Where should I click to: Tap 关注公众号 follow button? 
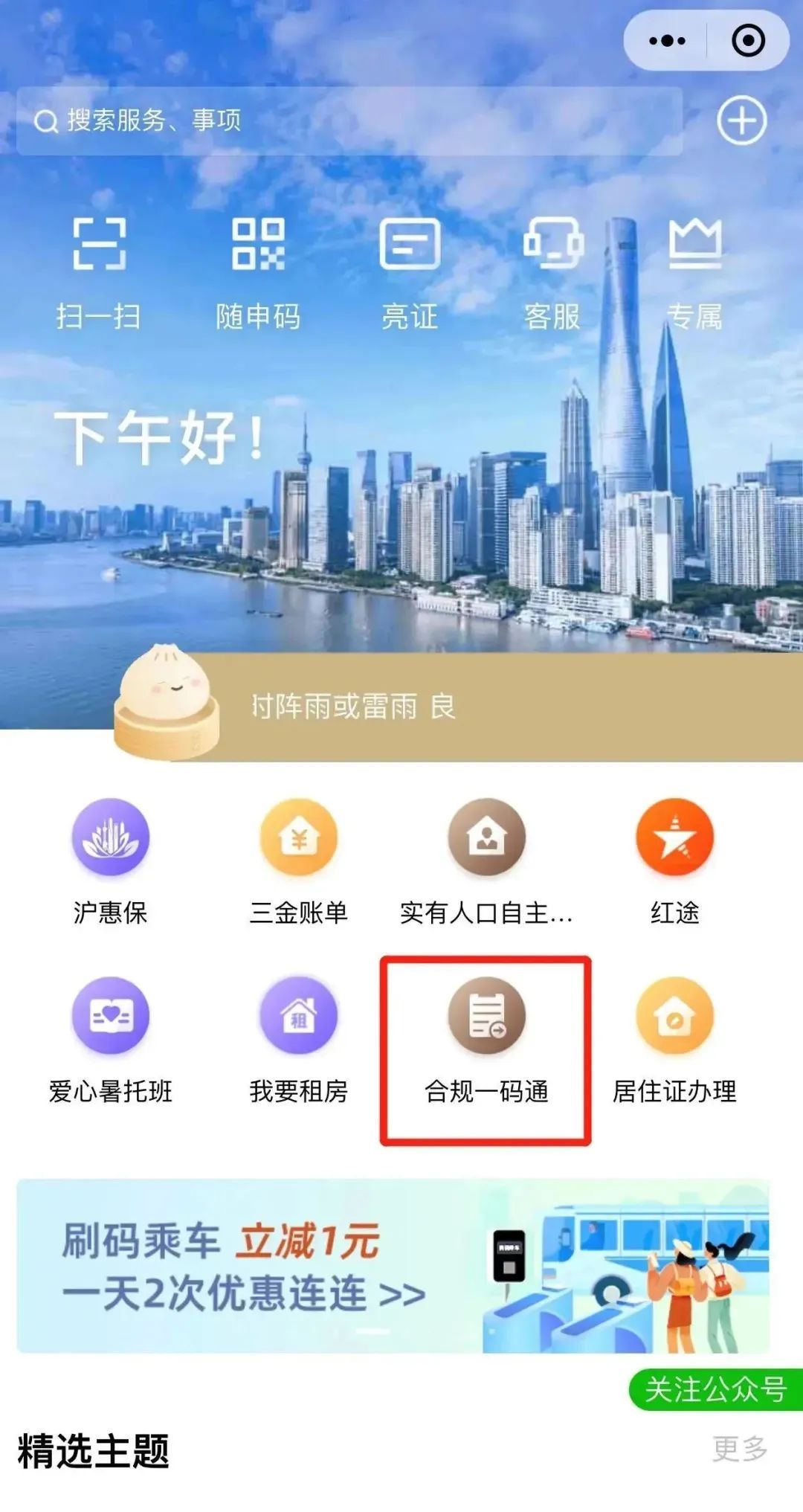pyautogui.click(x=715, y=1389)
